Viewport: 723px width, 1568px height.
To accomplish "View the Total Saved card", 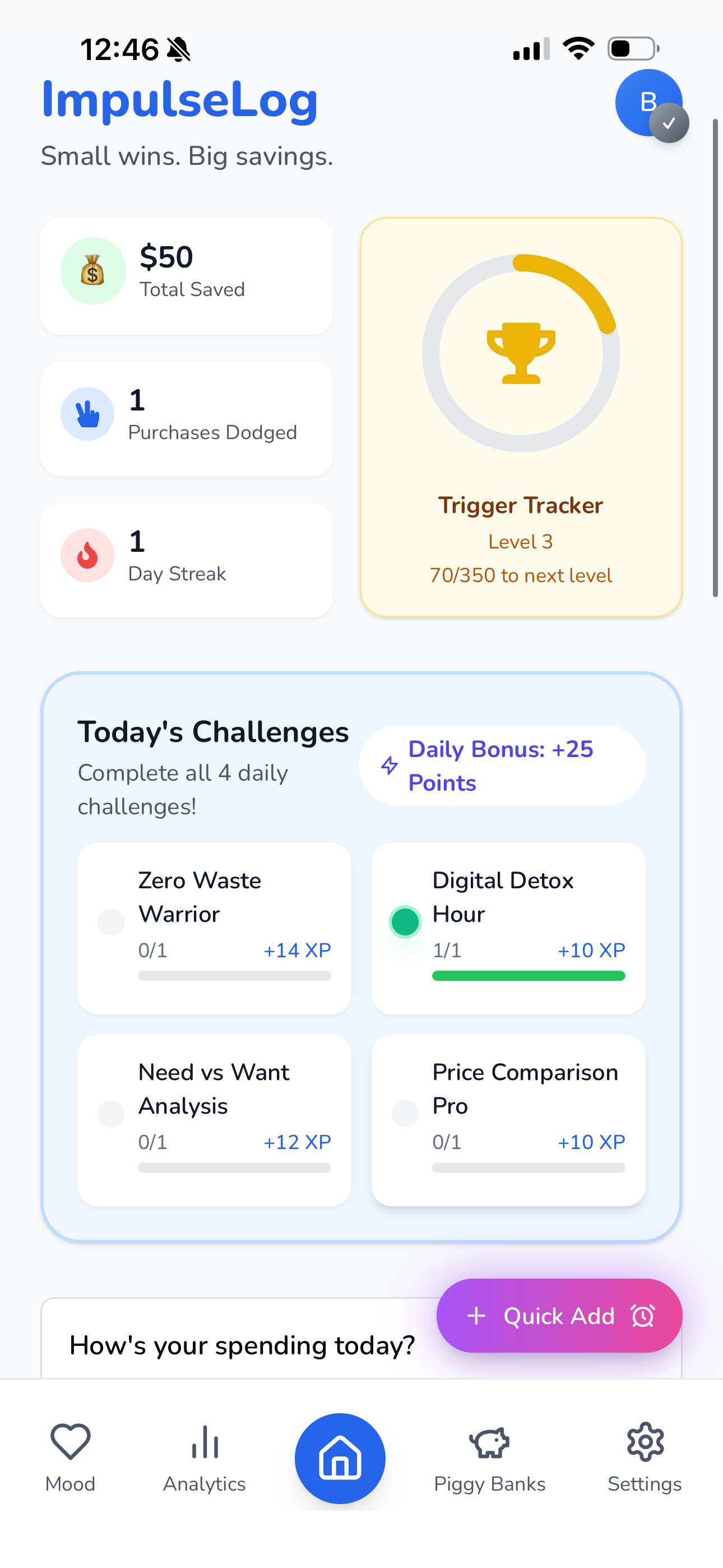I will pos(186,275).
